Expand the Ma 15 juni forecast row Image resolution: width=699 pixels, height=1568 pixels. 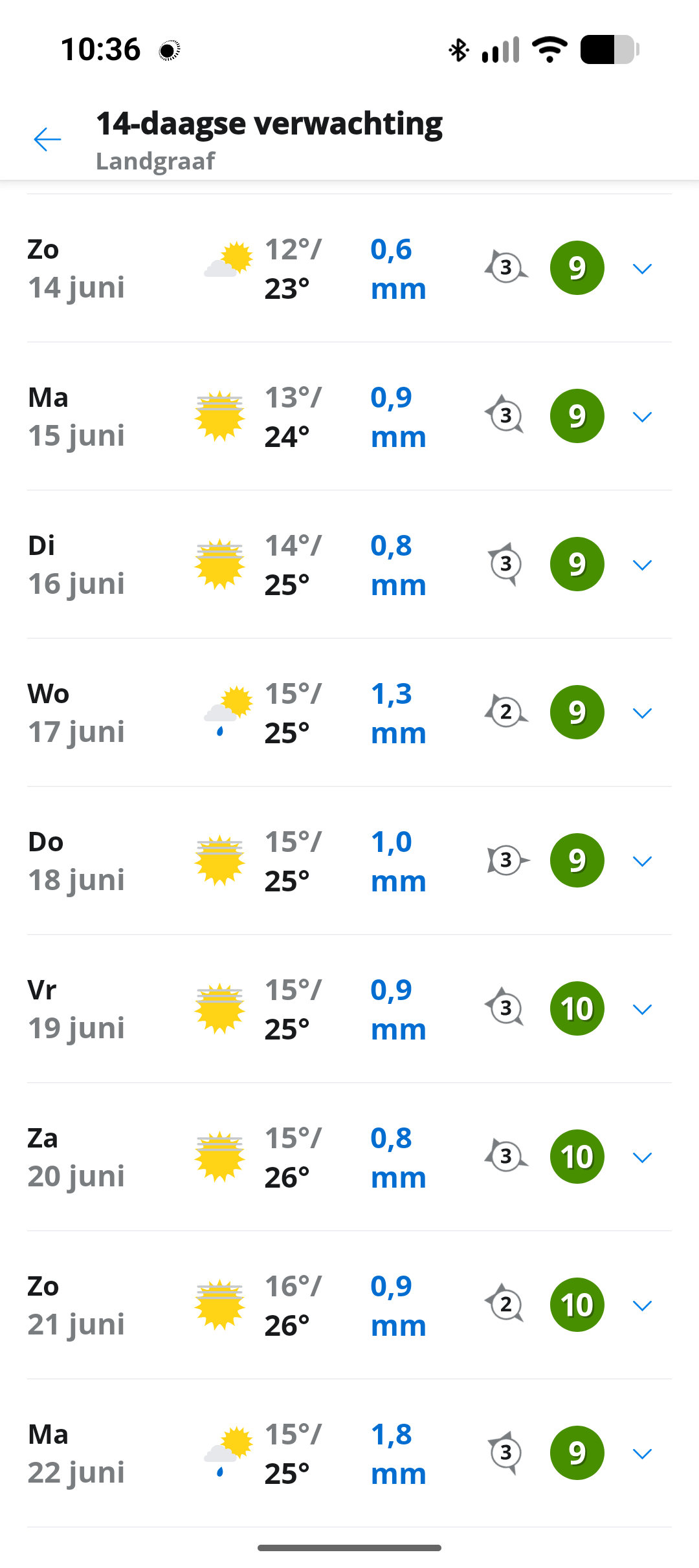(642, 417)
